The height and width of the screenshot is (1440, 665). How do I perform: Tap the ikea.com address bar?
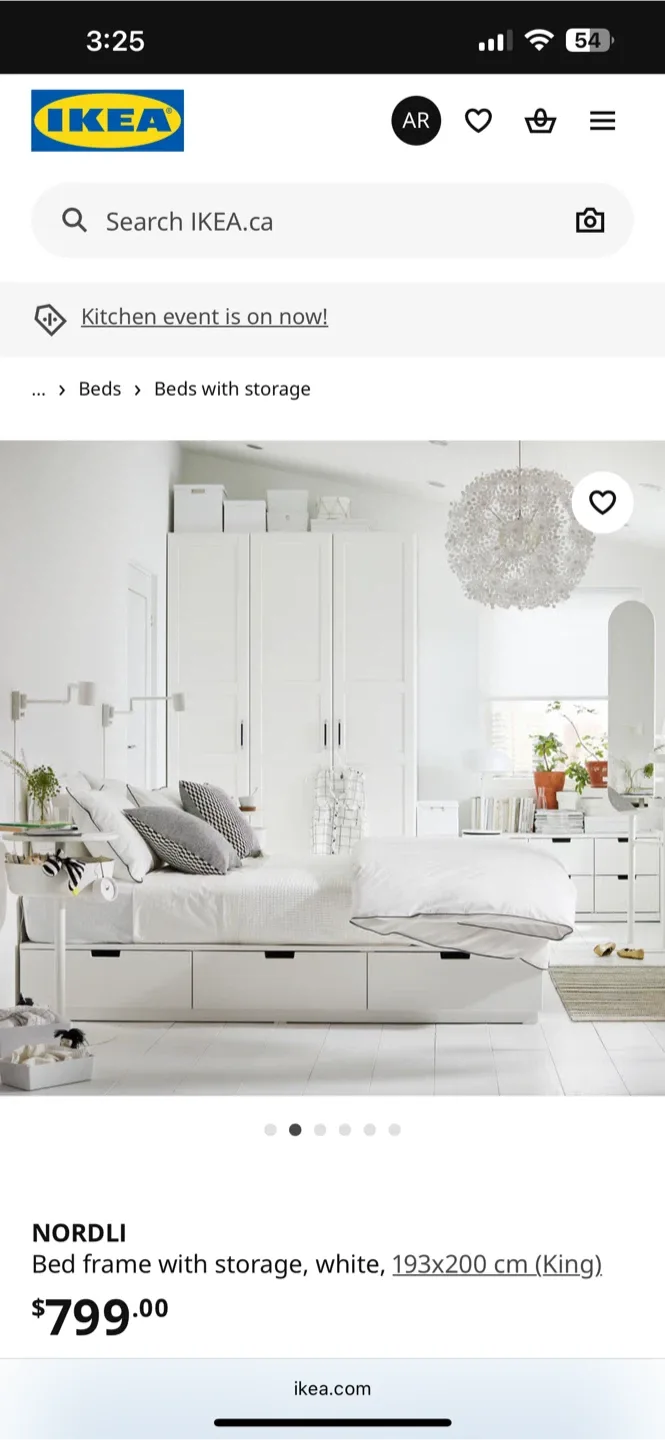pos(332,1389)
